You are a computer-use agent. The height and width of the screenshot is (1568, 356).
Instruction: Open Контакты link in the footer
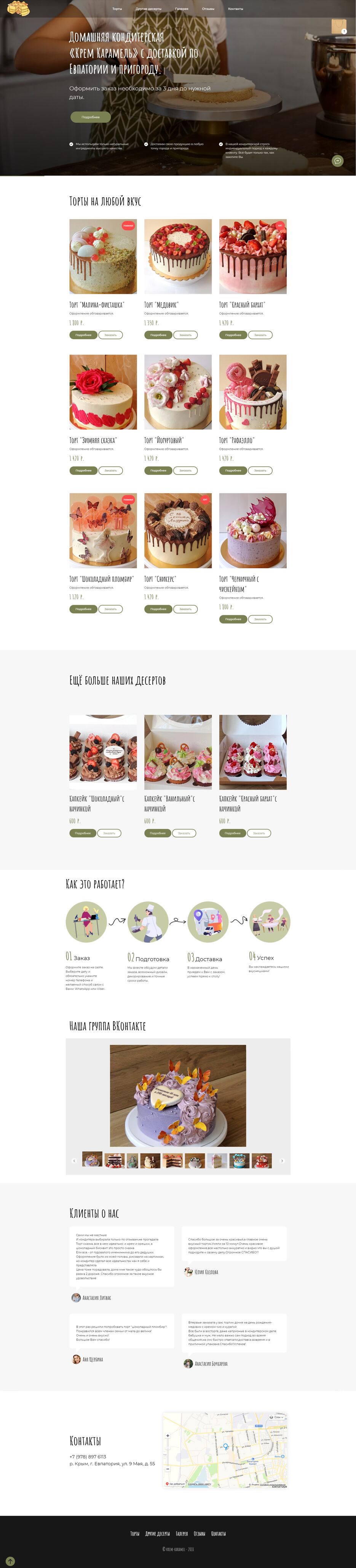point(219,1534)
